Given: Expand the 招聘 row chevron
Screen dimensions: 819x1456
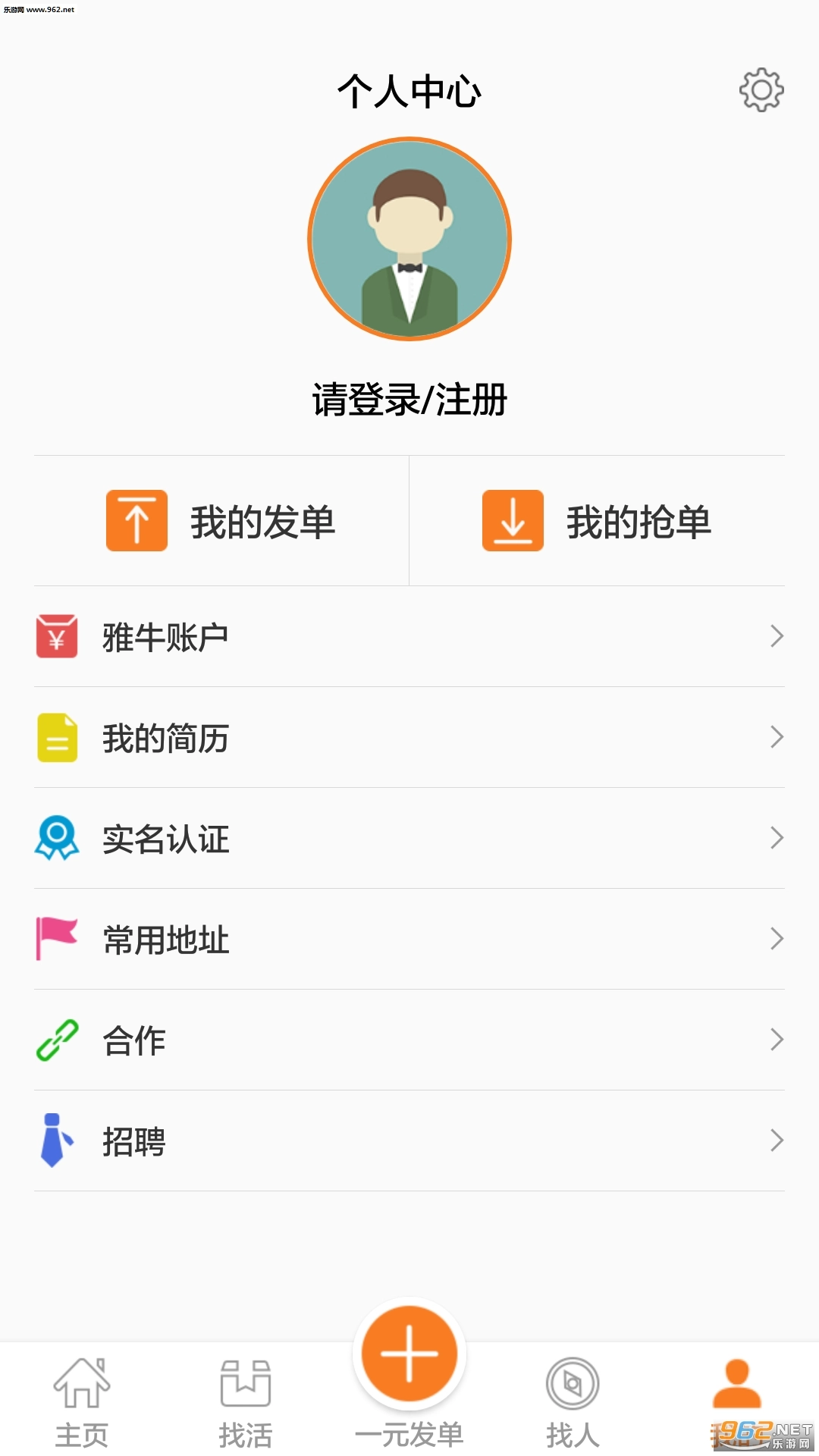Looking at the screenshot, I should click(x=776, y=1141).
